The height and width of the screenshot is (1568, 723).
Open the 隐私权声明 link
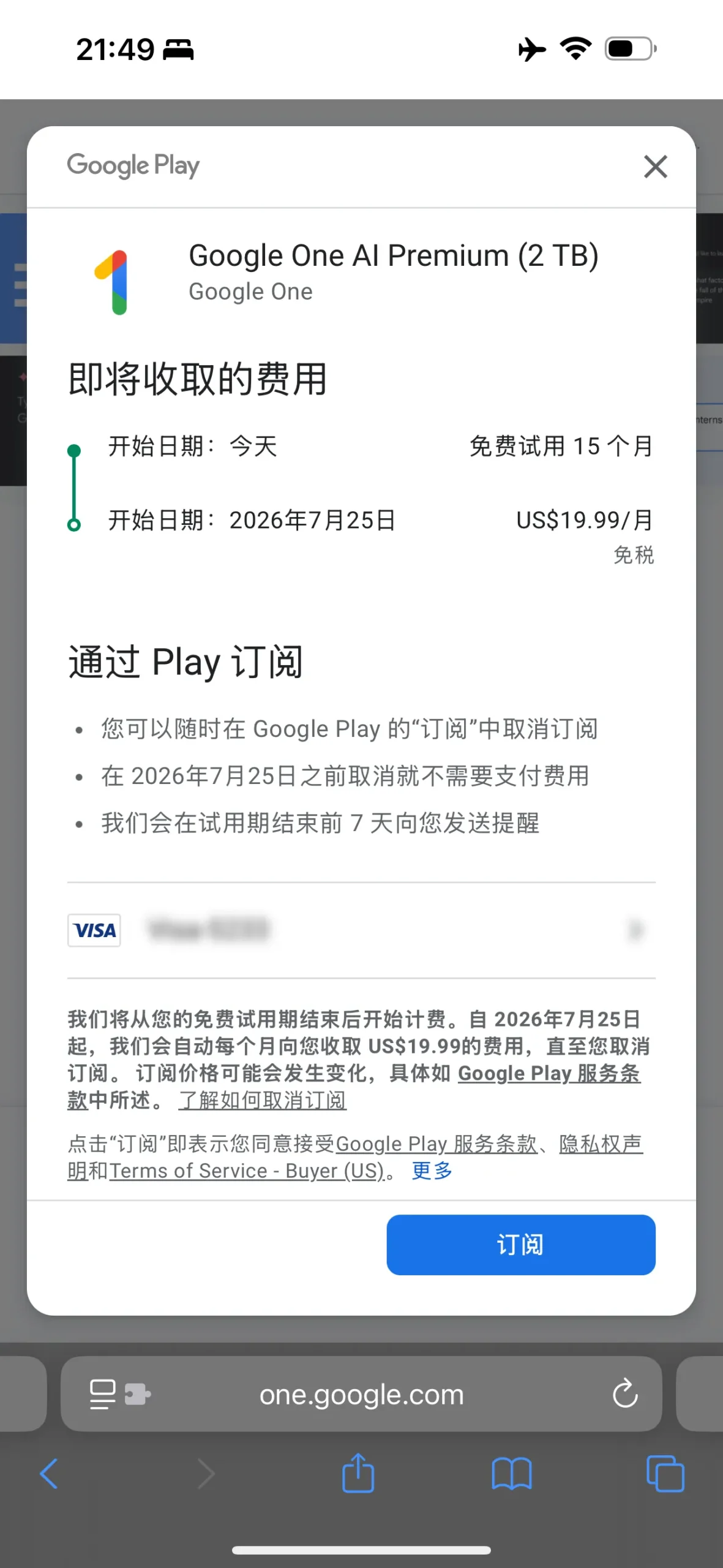(x=599, y=1144)
